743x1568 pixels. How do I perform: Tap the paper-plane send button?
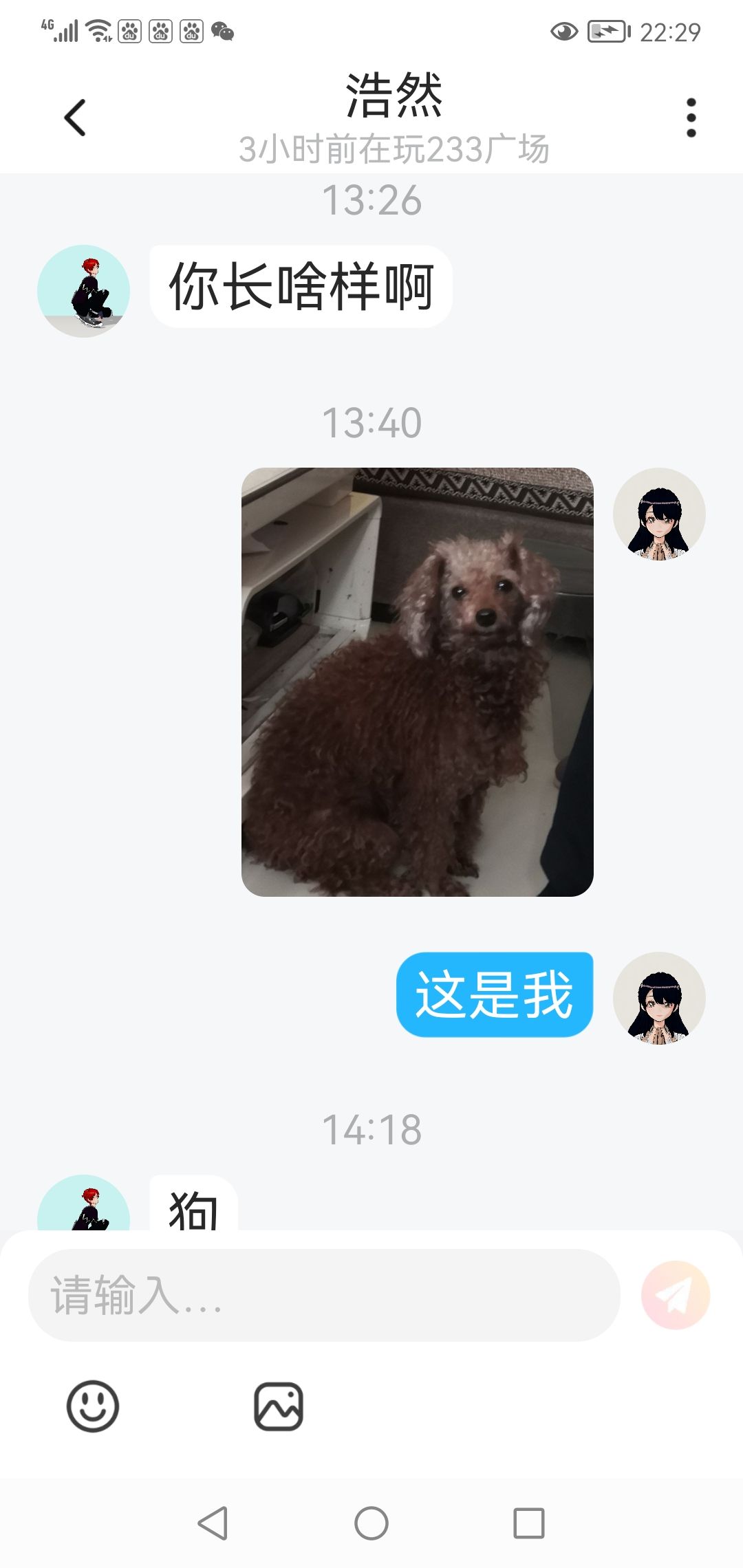pyautogui.click(x=675, y=1295)
